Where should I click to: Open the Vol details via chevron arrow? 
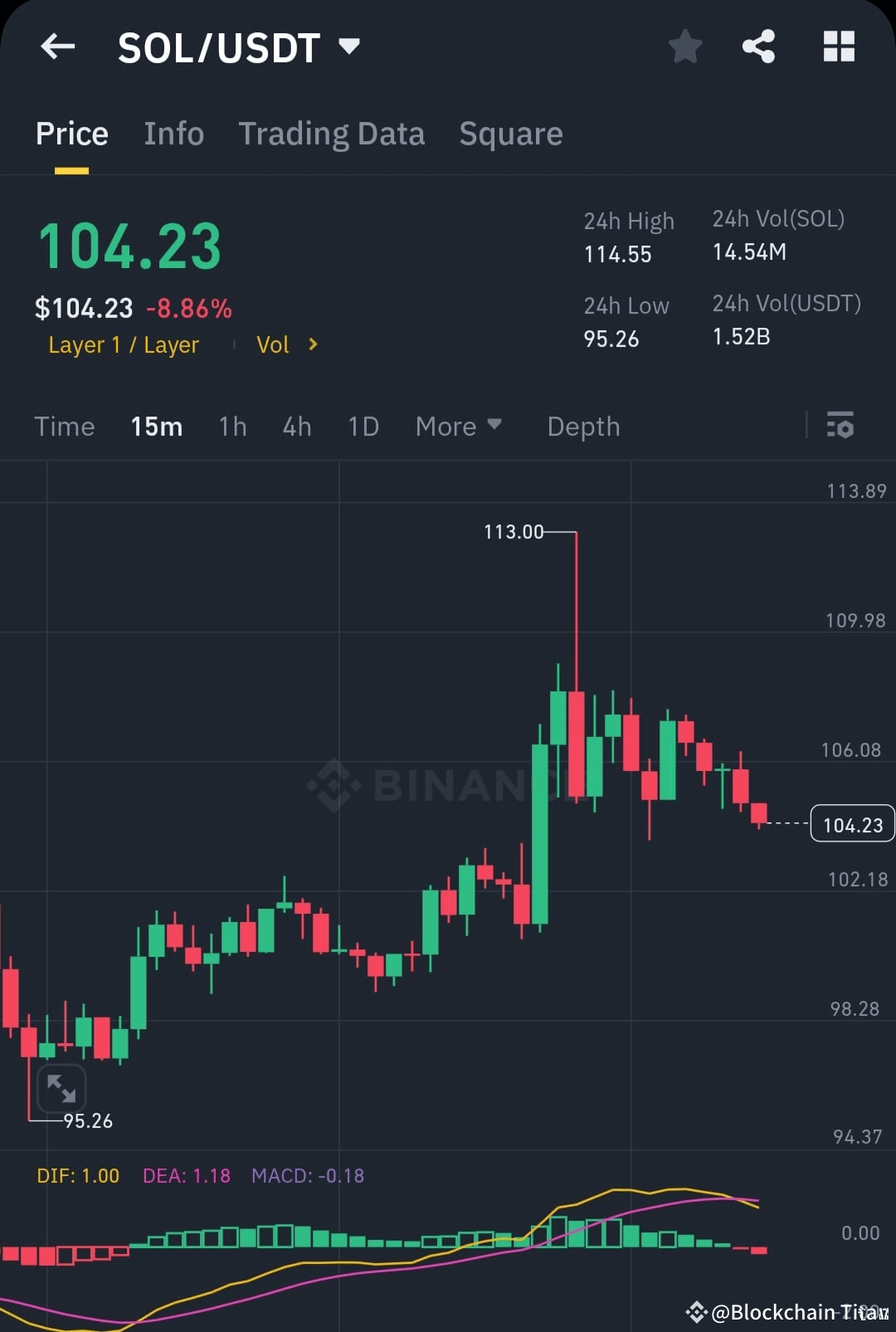click(313, 344)
